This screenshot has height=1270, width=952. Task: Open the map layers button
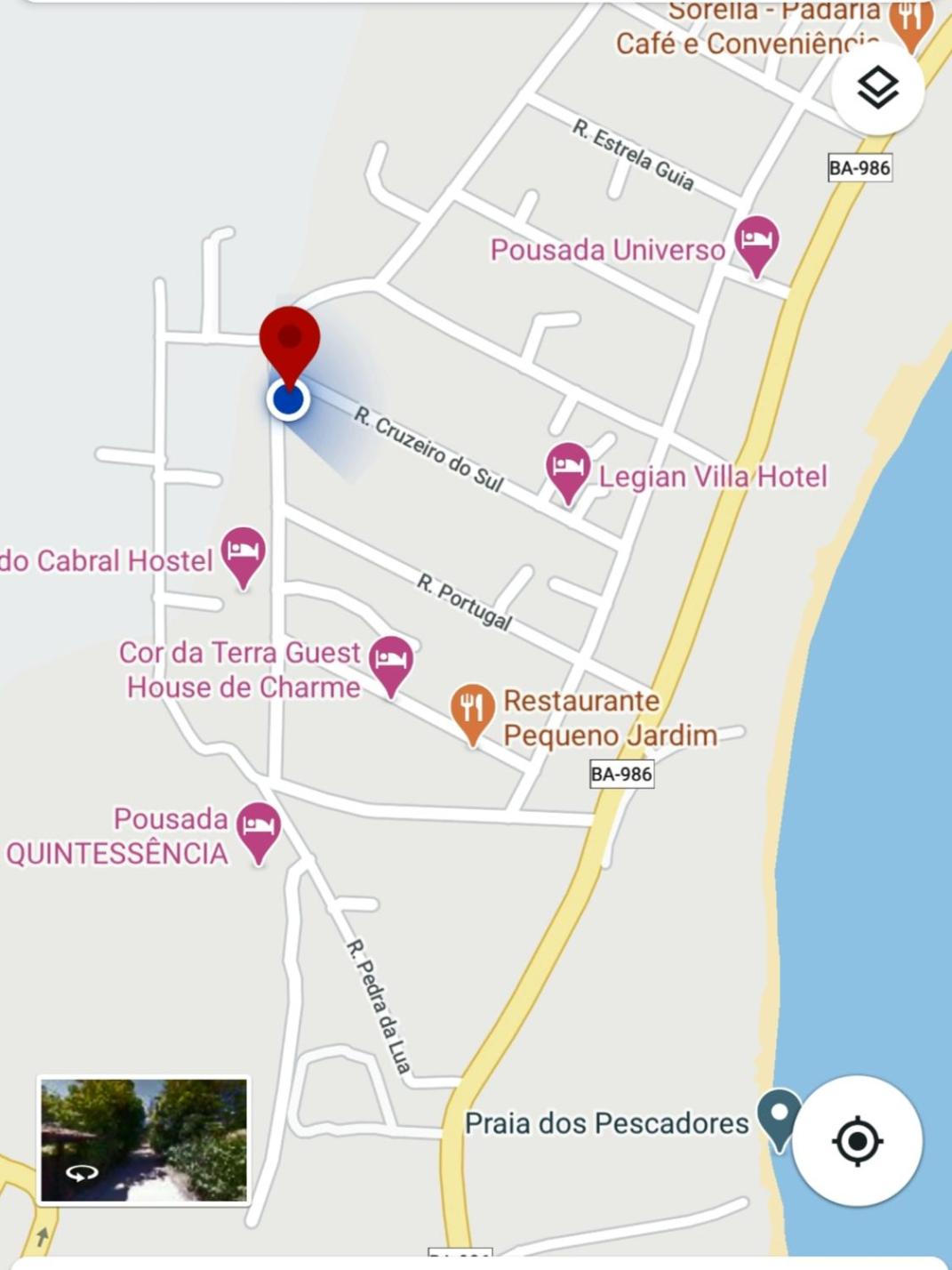pyautogui.click(x=877, y=87)
